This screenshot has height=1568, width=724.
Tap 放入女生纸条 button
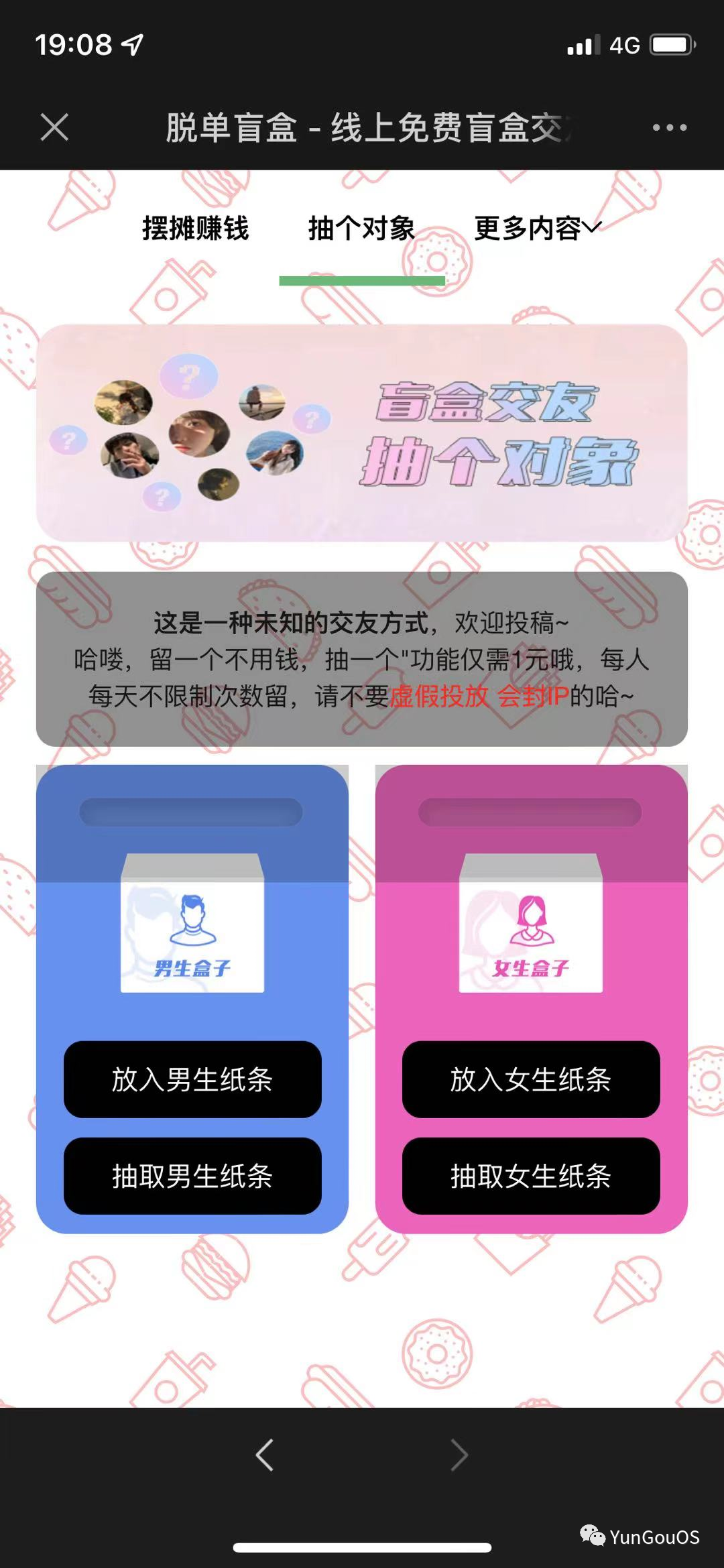(530, 1079)
